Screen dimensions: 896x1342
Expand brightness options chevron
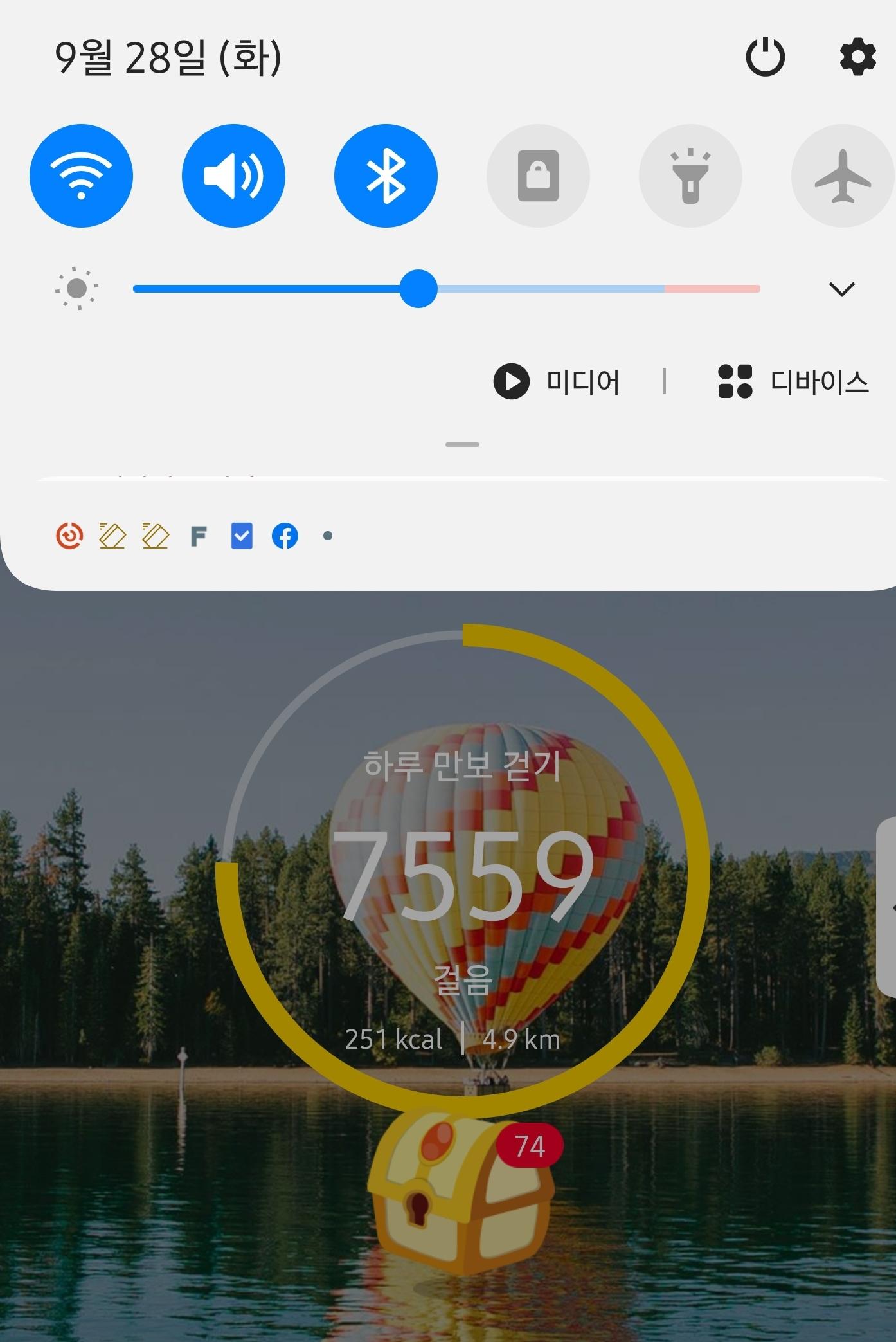(841, 289)
